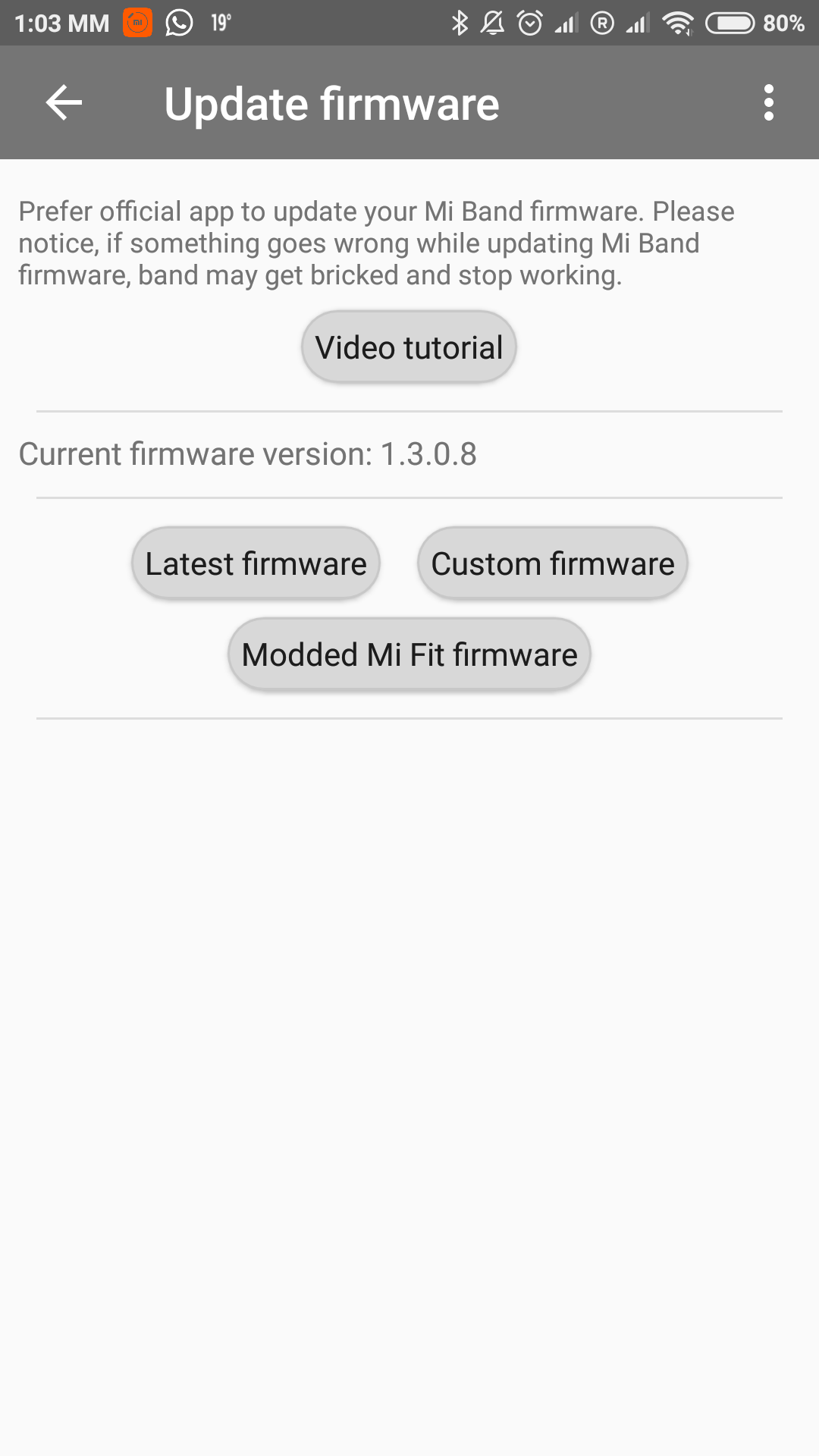Image resolution: width=819 pixels, height=1456 pixels.
Task: Select Latest firmware
Action: point(256,563)
